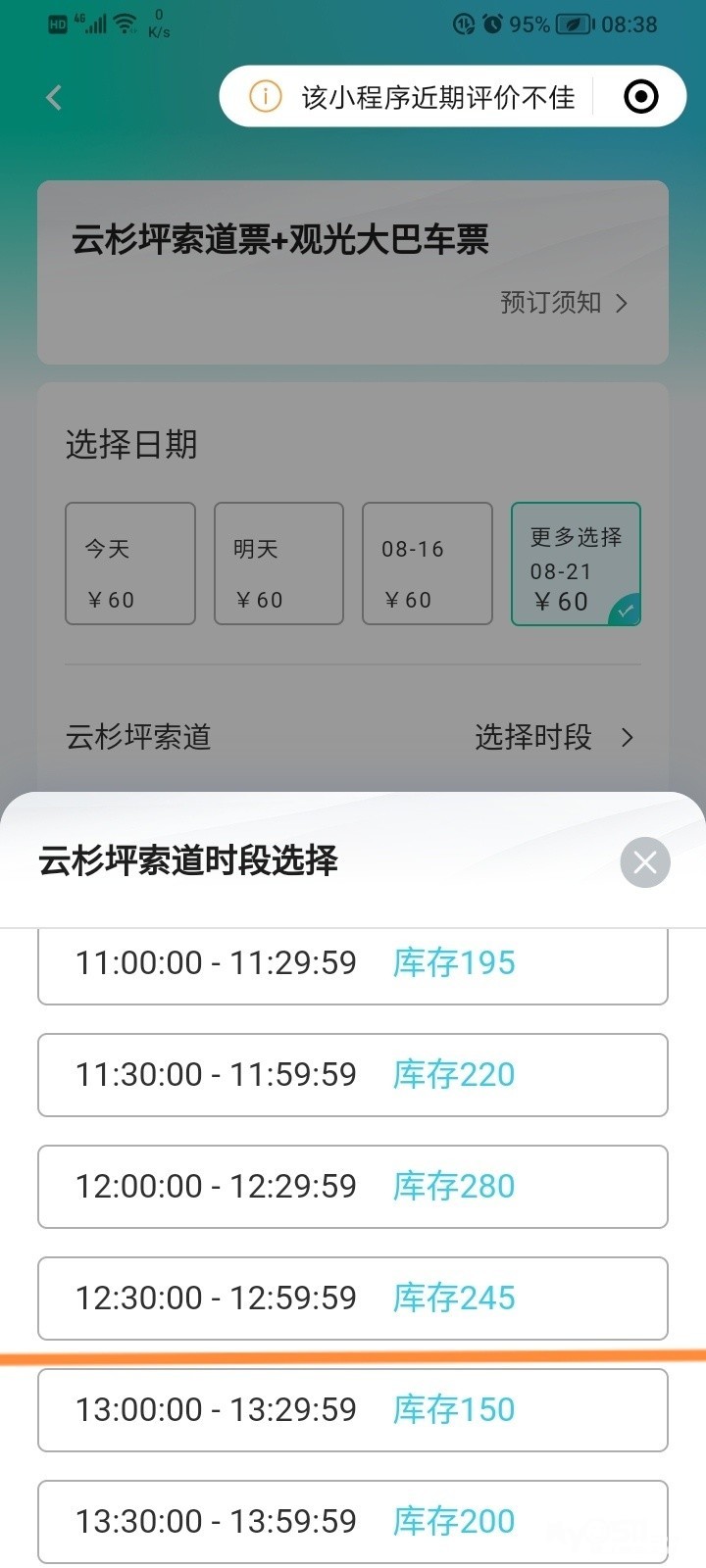
Task: Choose the 12:00:00 - 12:29:59 time slot
Action: (x=352, y=1187)
